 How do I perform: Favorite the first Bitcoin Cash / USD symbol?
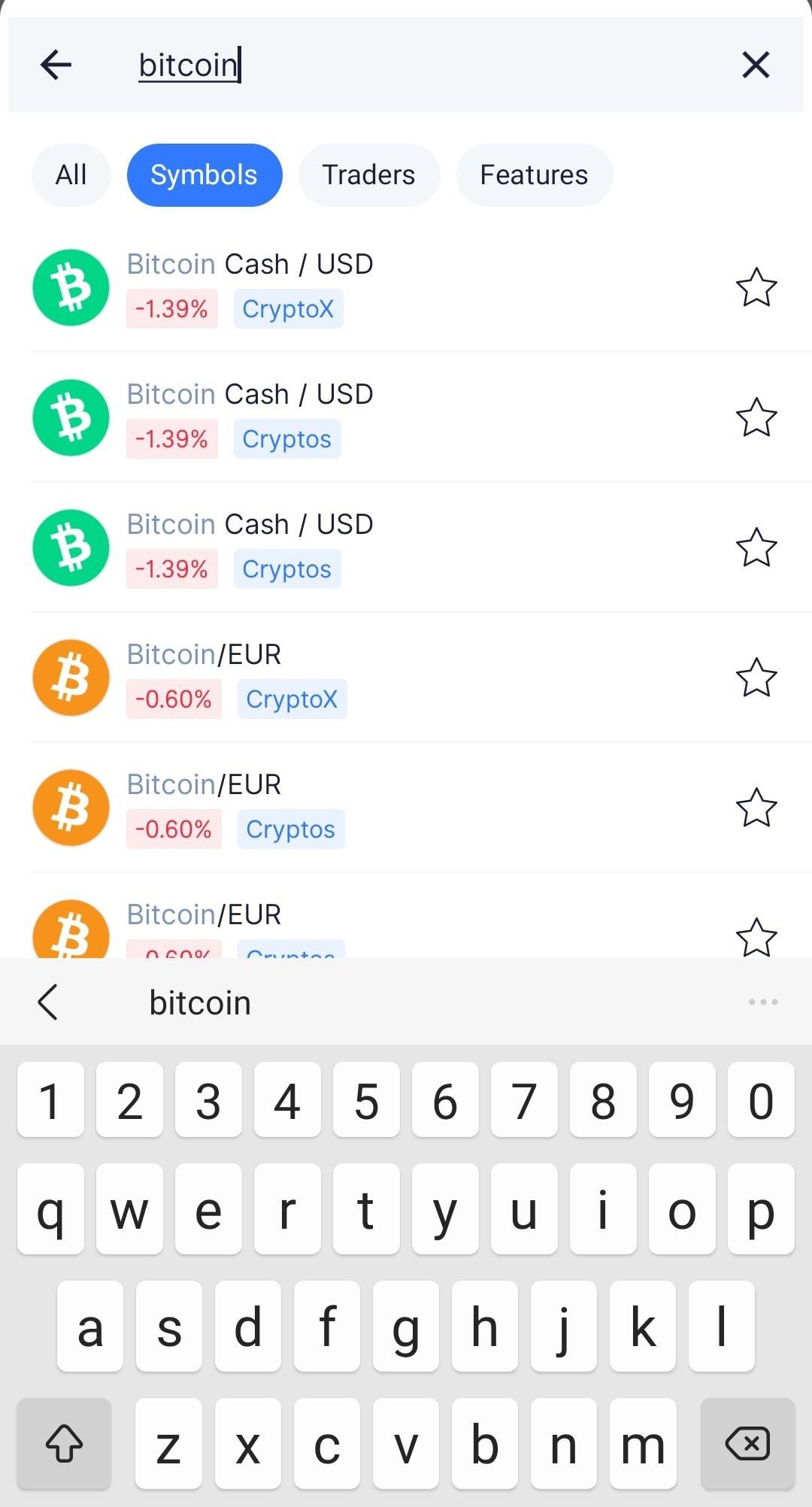click(756, 288)
